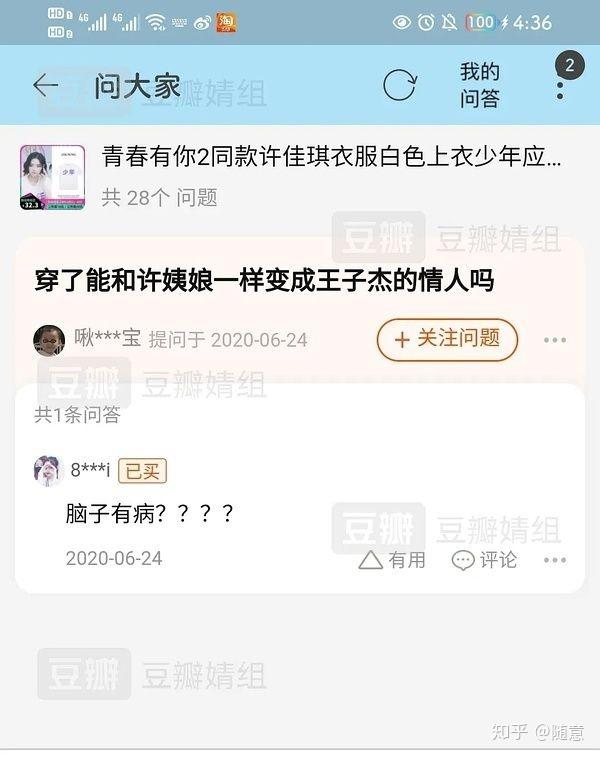Open more options for the question
Image resolution: width=600 pixels, height=757 pixels.
pyautogui.click(x=555, y=340)
